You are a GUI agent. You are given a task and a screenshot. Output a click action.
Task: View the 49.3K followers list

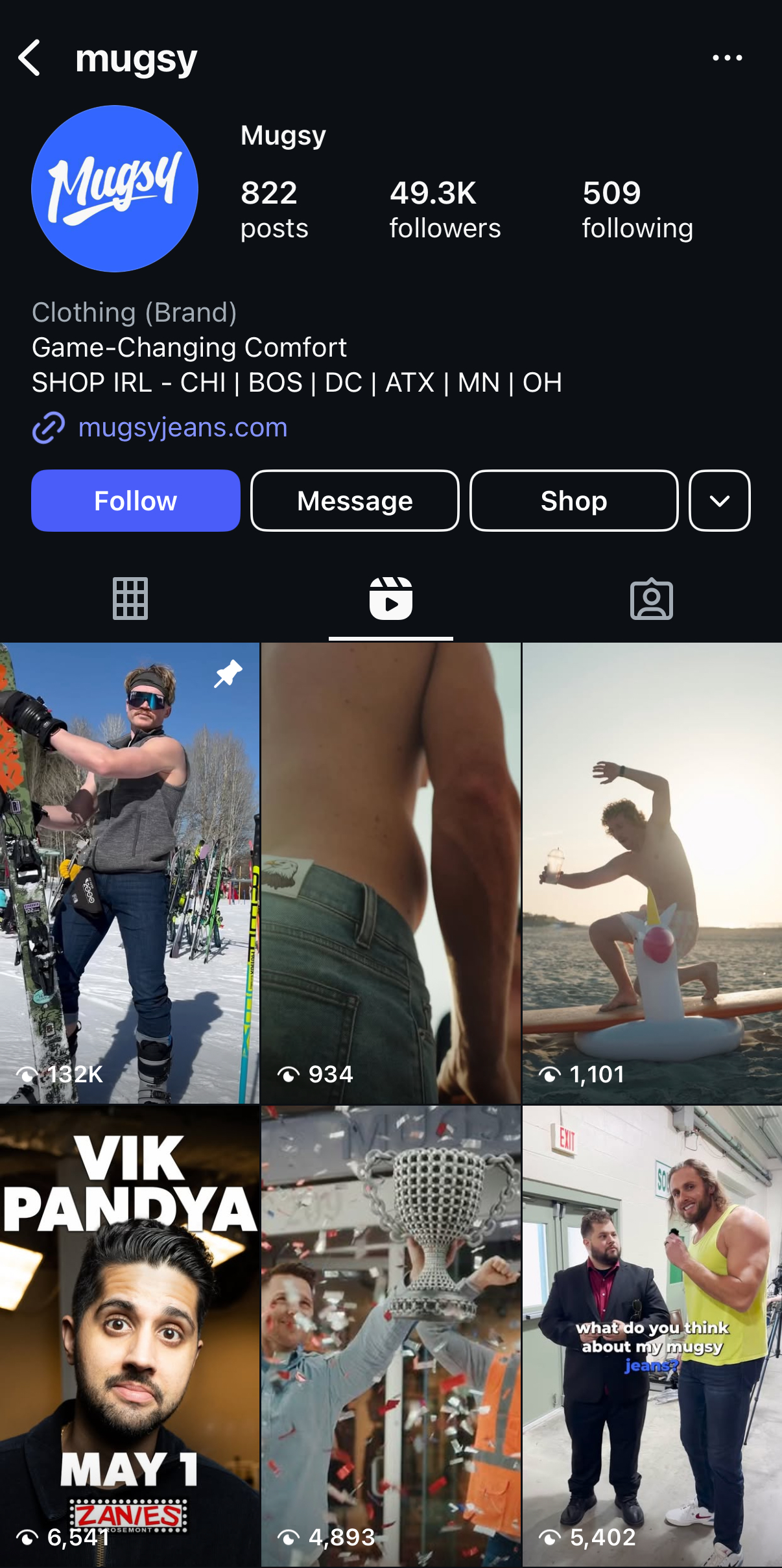[445, 210]
